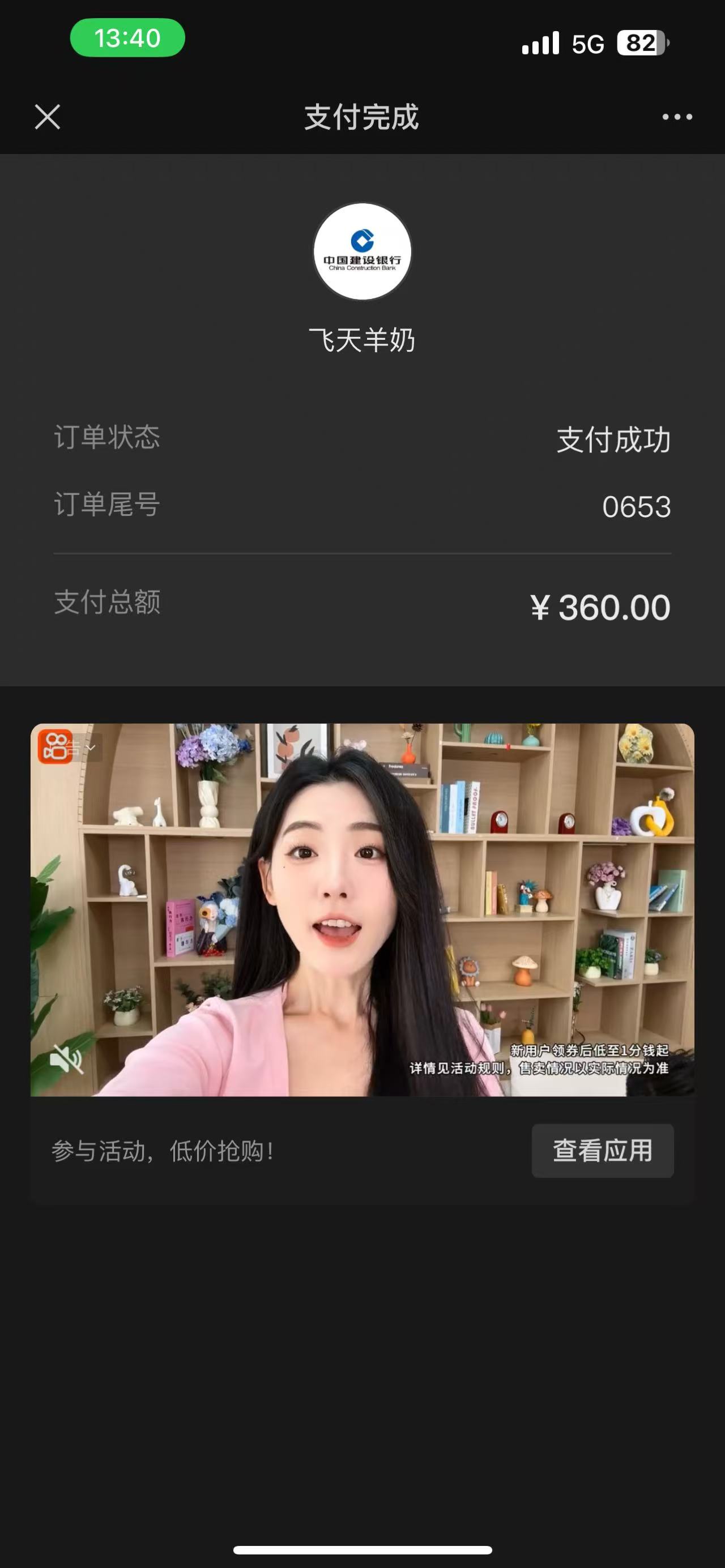The width and height of the screenshot is (725, 1568).
Task: Tap the 查看应用 button
Action: 602,1151
